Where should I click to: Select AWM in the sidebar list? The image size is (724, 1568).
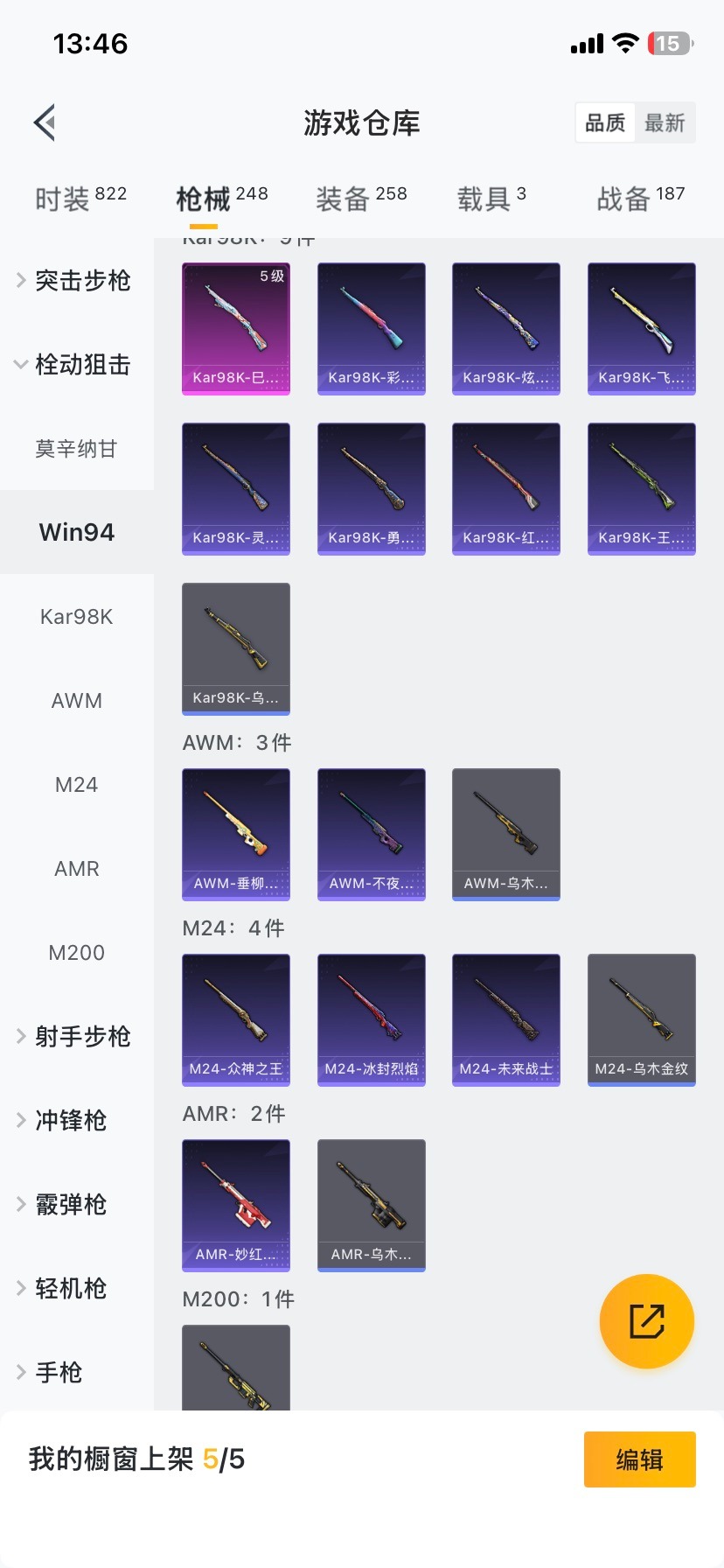[76, 700]
